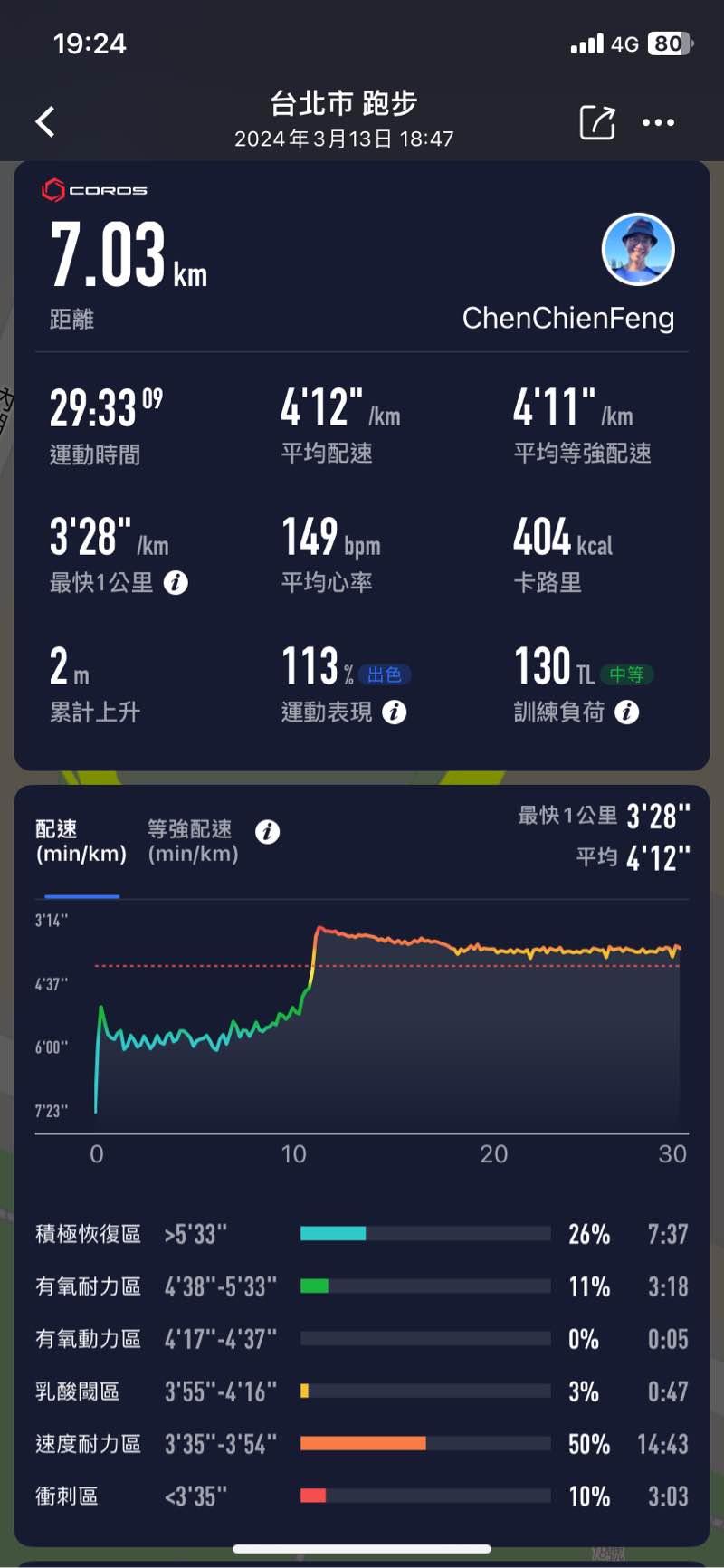The width and height of the screenshot is (724, 1568).
Task: Show info about 最快1公里
Action: 176,583
